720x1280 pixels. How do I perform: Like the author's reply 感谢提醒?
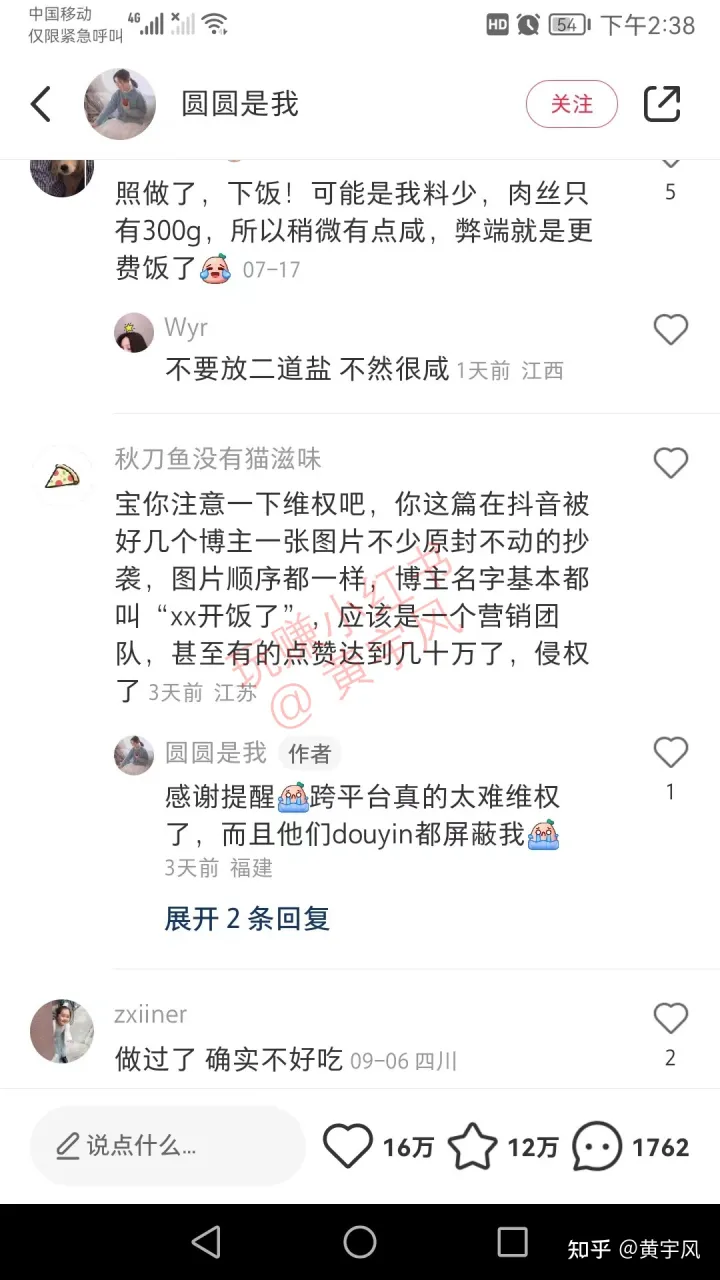pos(670,753)
